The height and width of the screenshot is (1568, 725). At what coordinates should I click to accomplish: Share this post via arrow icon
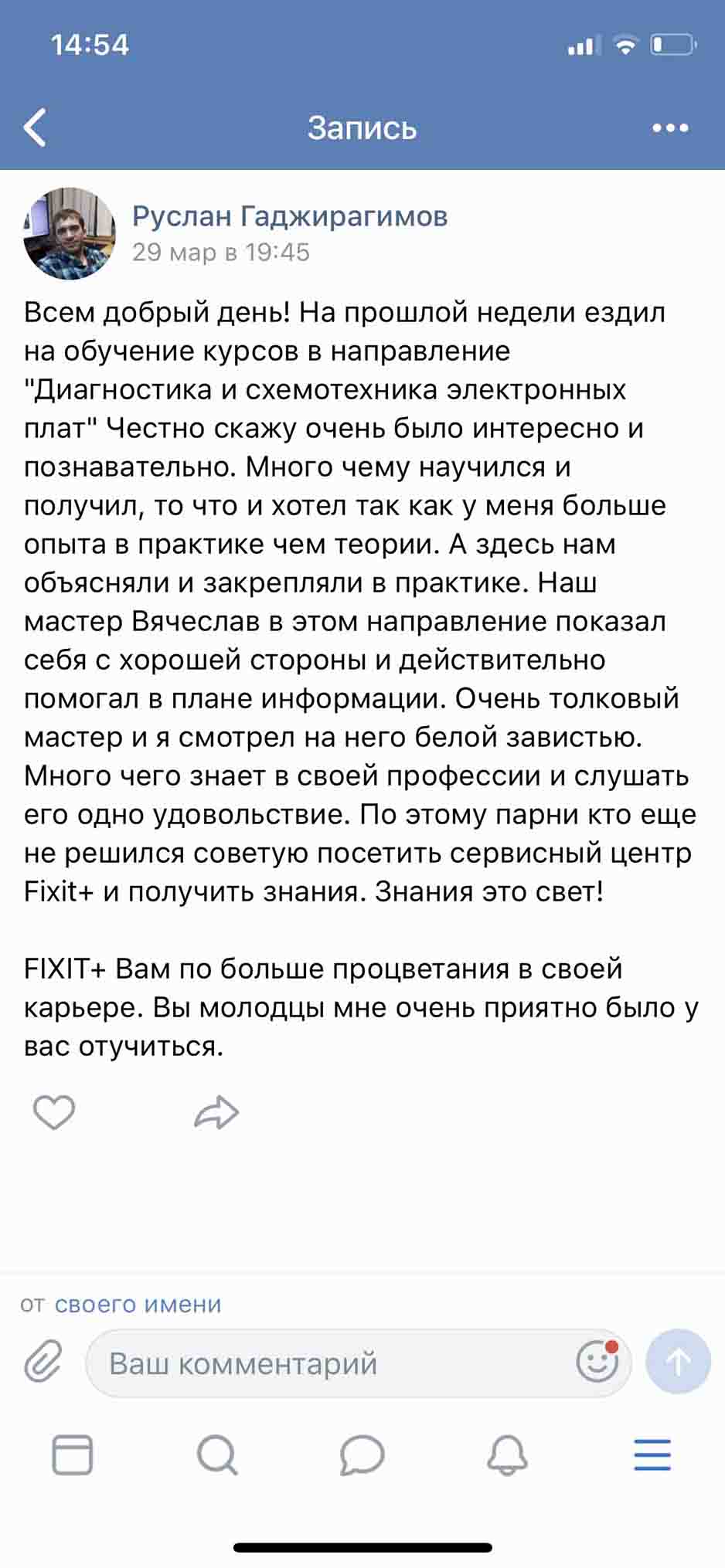click(216, 1112)
